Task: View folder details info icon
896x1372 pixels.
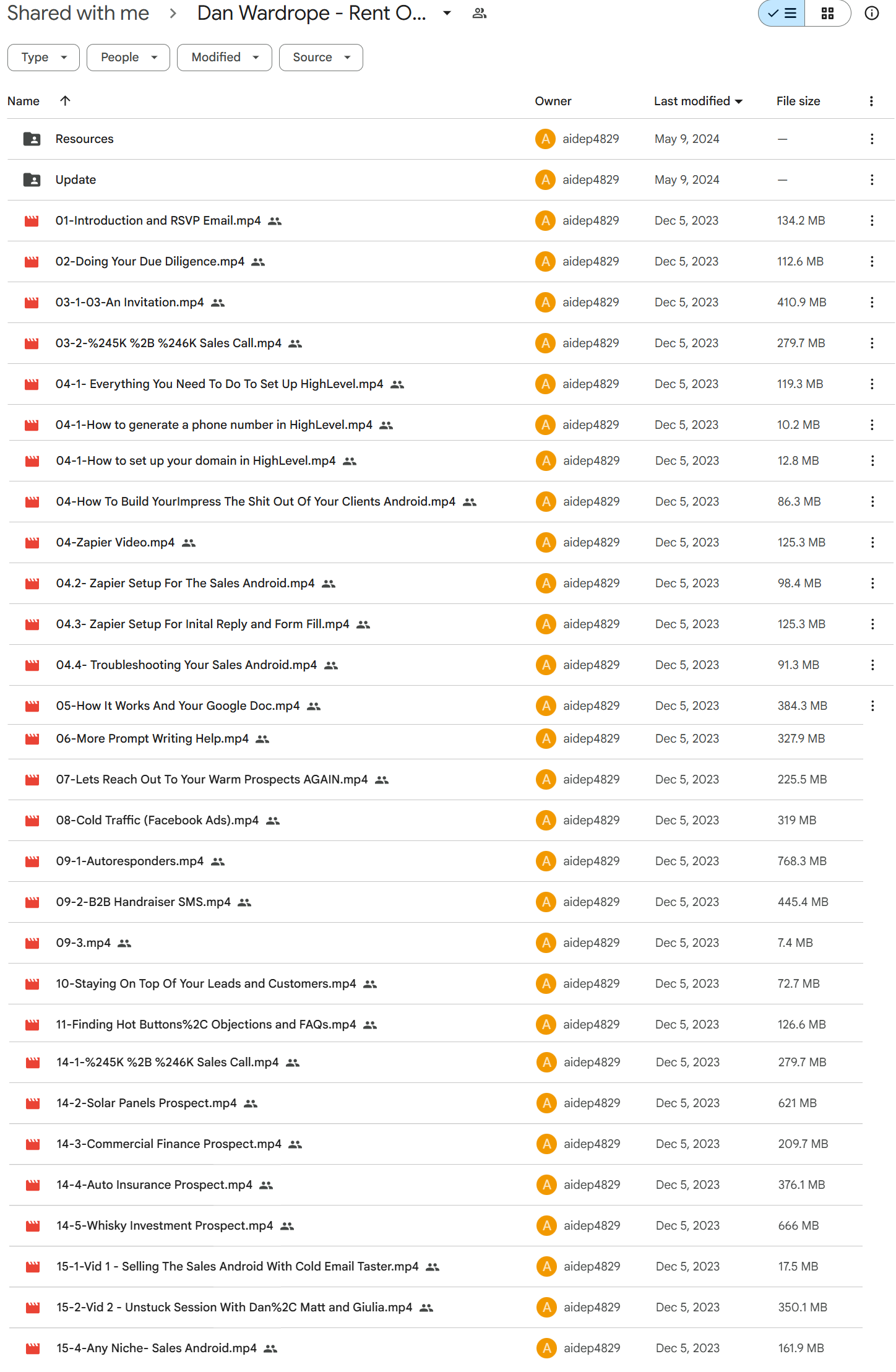Action: [871, 14]
